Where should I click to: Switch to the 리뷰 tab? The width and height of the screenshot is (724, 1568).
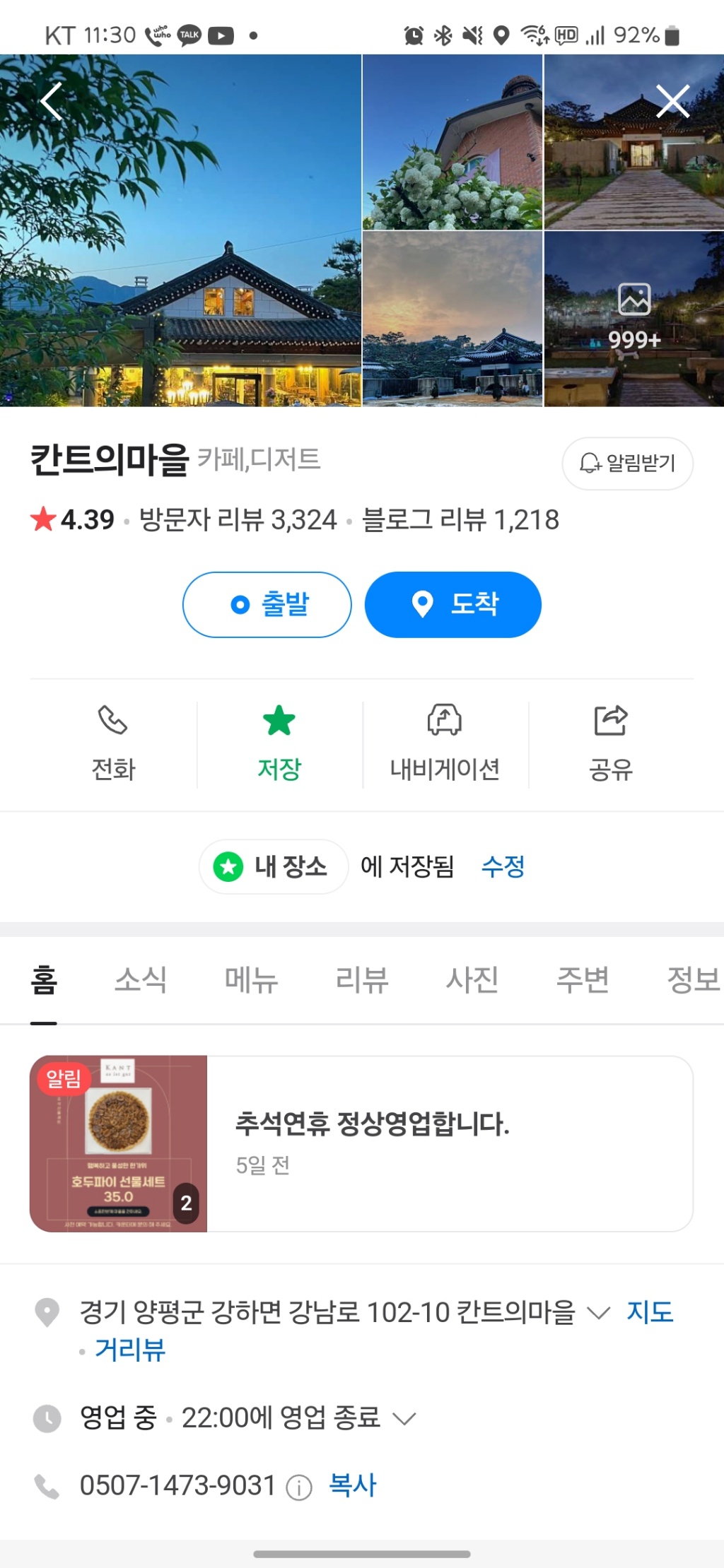pos(362,980)
